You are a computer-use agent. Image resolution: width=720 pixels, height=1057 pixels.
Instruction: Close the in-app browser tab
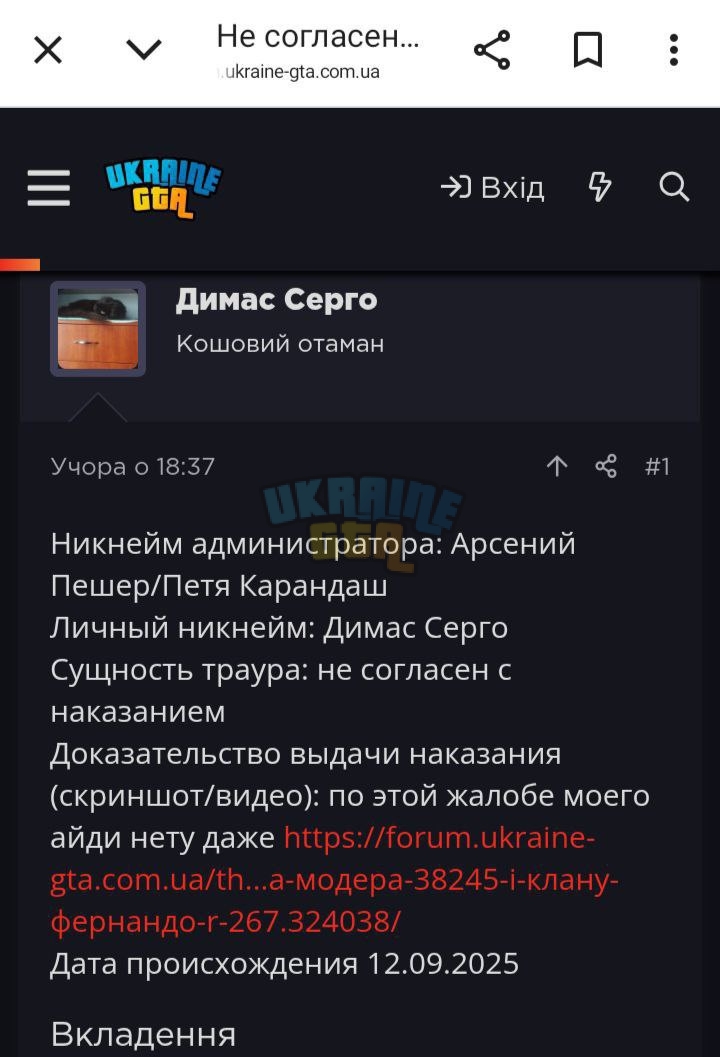(x=48, y=51)
